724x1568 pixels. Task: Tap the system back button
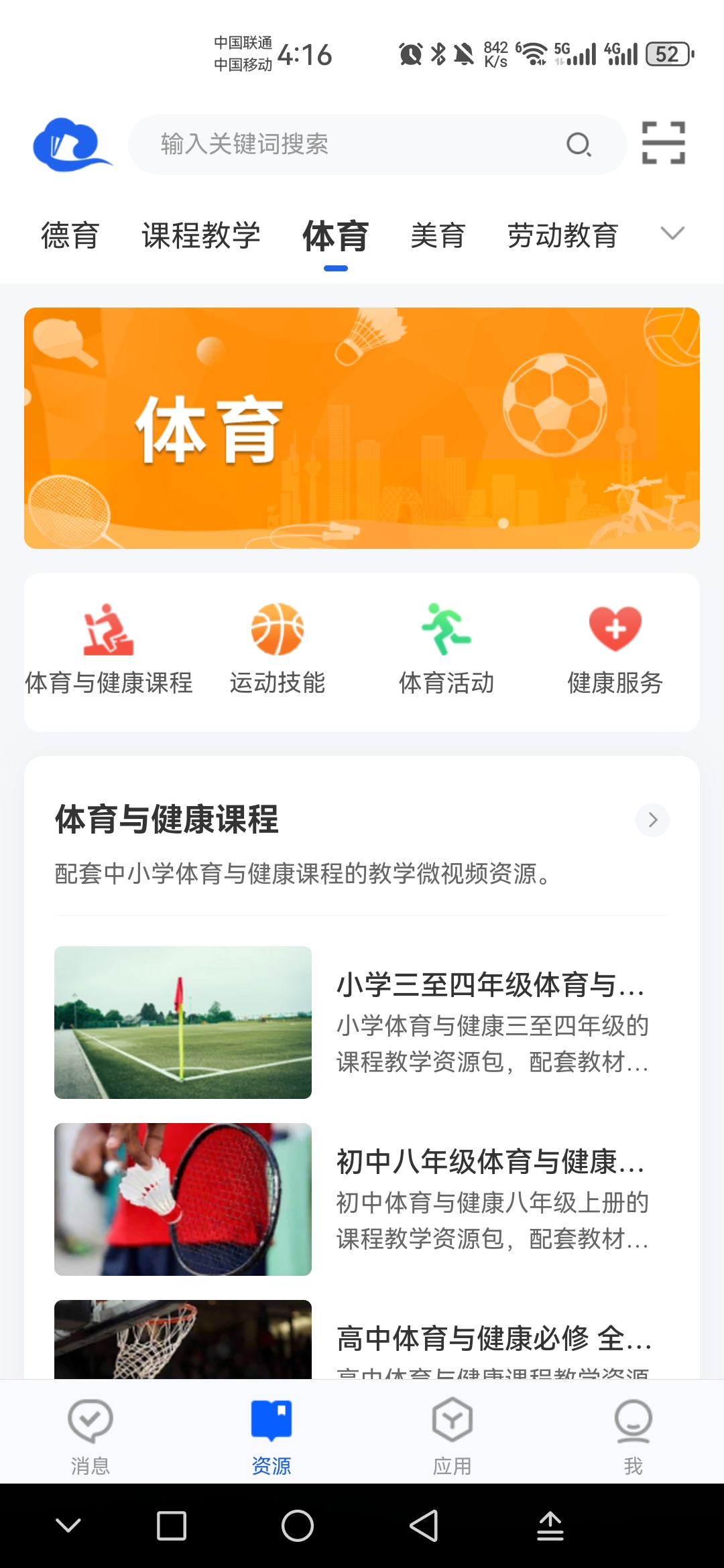[x=424, y=1526]
